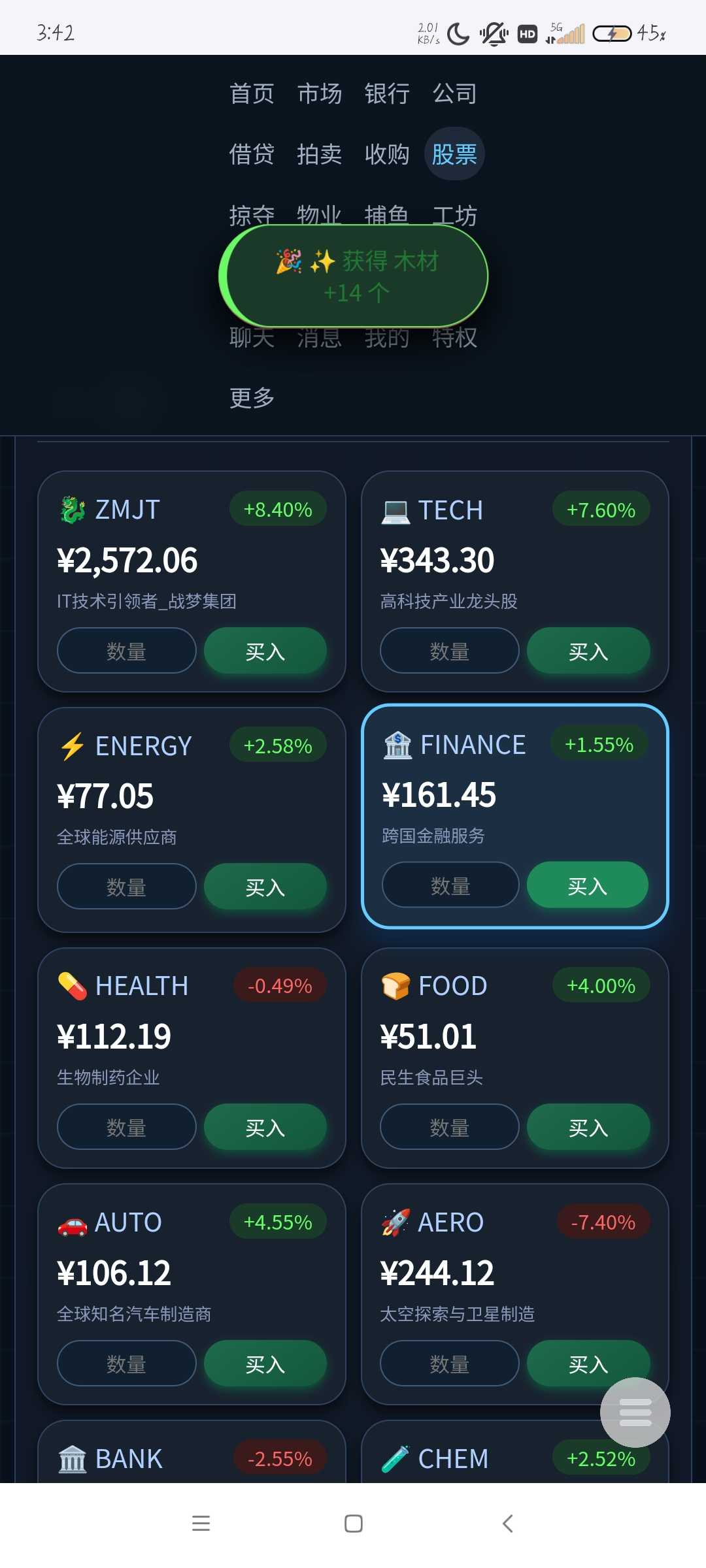Switch to the 市场 market tab
The width and height of the screenshot is (706, 1568).
(x=320, y=93)
